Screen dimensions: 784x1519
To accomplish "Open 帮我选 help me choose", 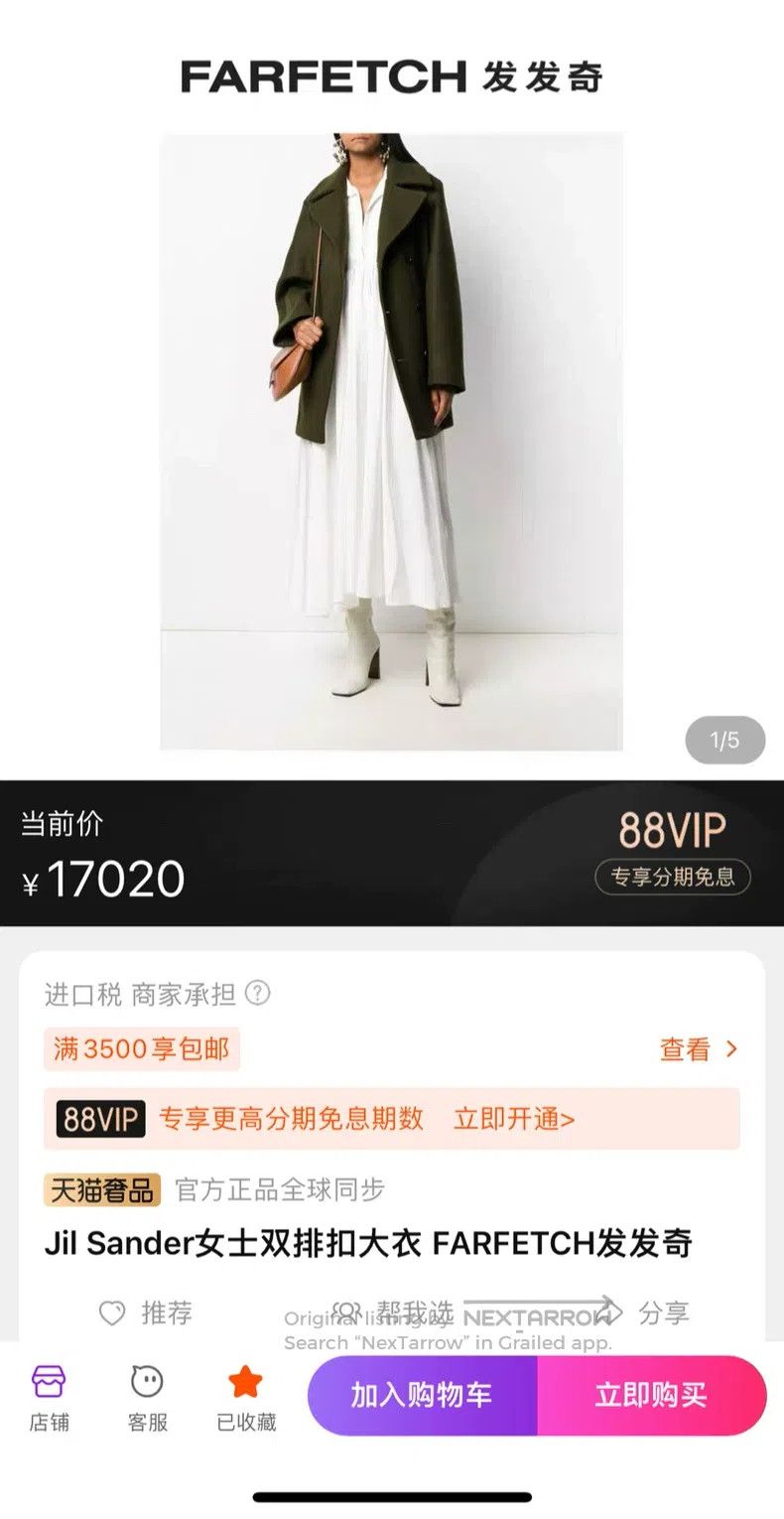I will tap(393, 1312).
